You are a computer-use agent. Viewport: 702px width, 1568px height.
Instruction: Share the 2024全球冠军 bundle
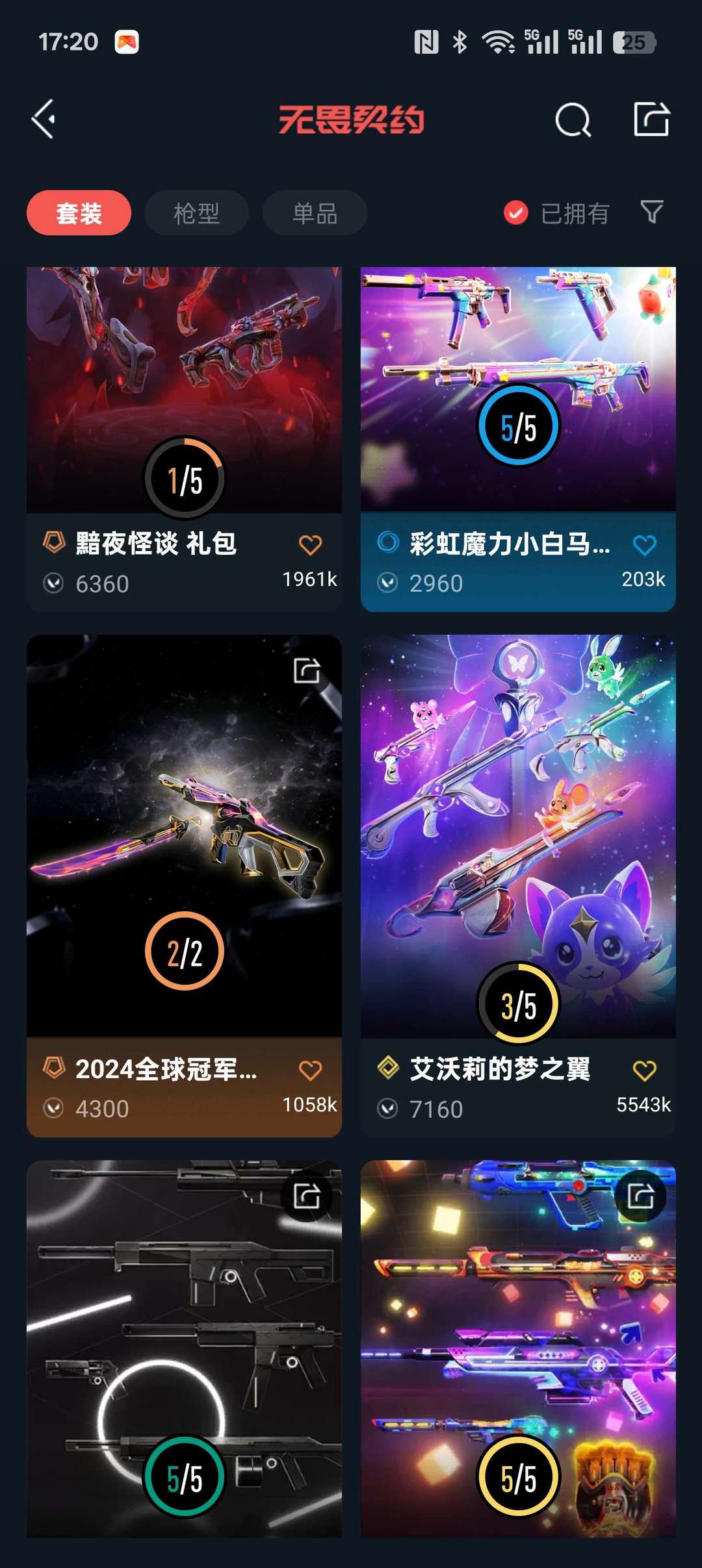click(307, 670)
